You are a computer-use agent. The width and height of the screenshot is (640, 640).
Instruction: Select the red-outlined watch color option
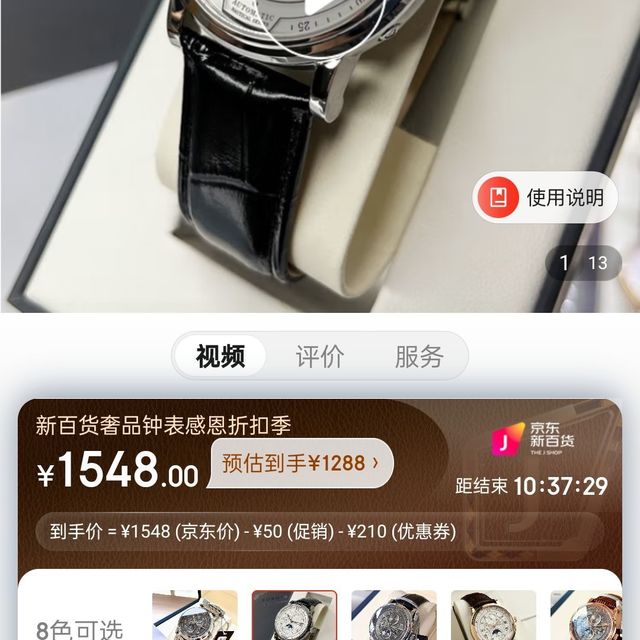click(x=294, y=615)
